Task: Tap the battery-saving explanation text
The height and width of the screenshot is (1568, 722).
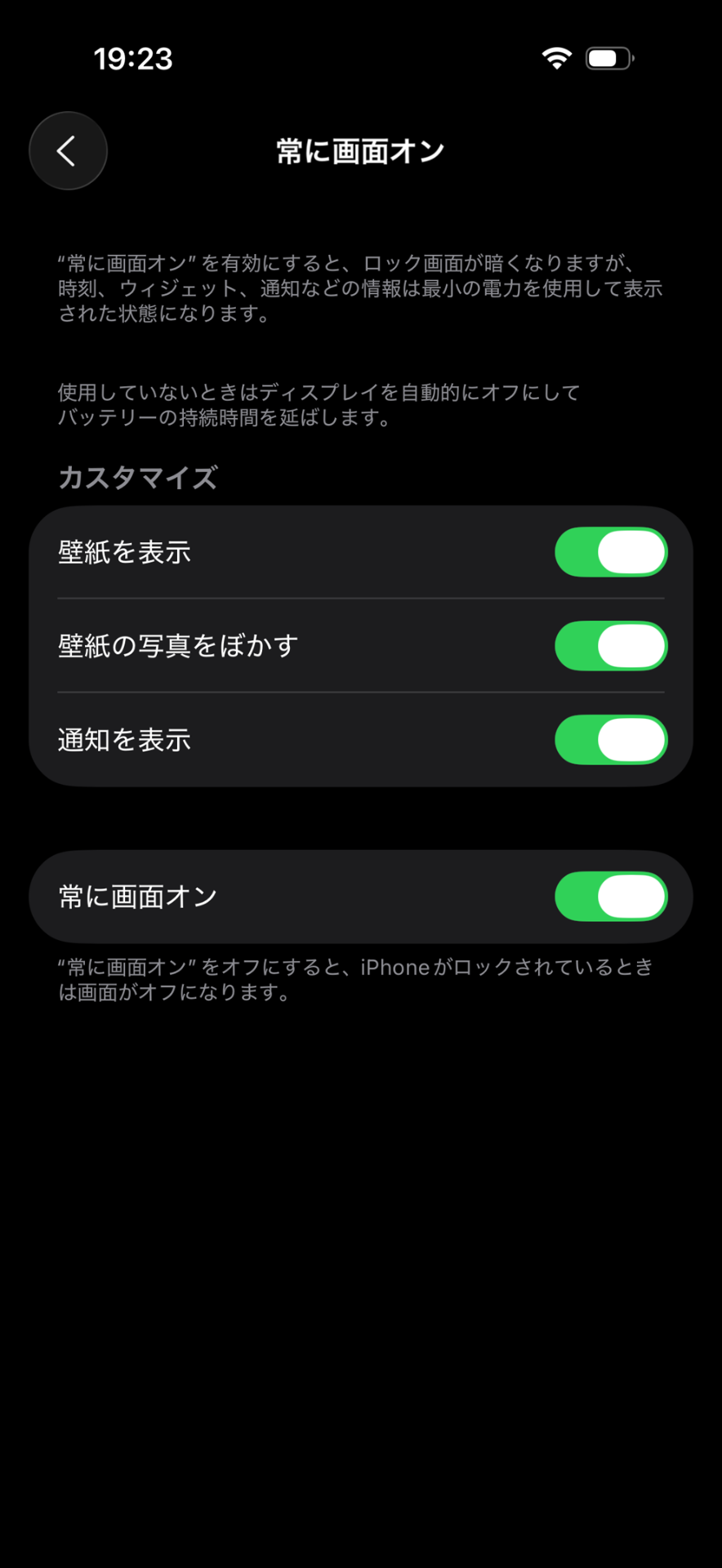Action: 327,405
